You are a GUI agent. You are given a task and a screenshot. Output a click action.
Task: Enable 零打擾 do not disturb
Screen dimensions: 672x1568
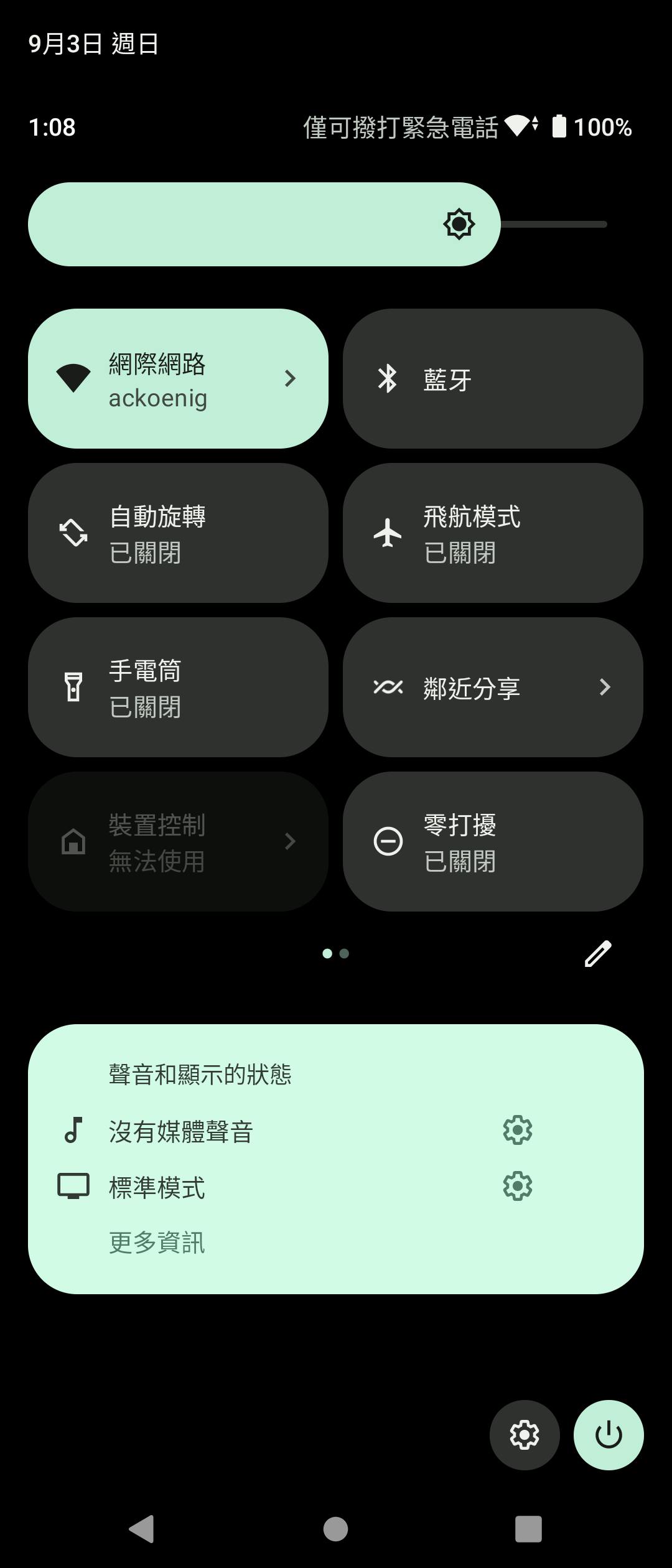pyautogui.click(x=492, y=841)
